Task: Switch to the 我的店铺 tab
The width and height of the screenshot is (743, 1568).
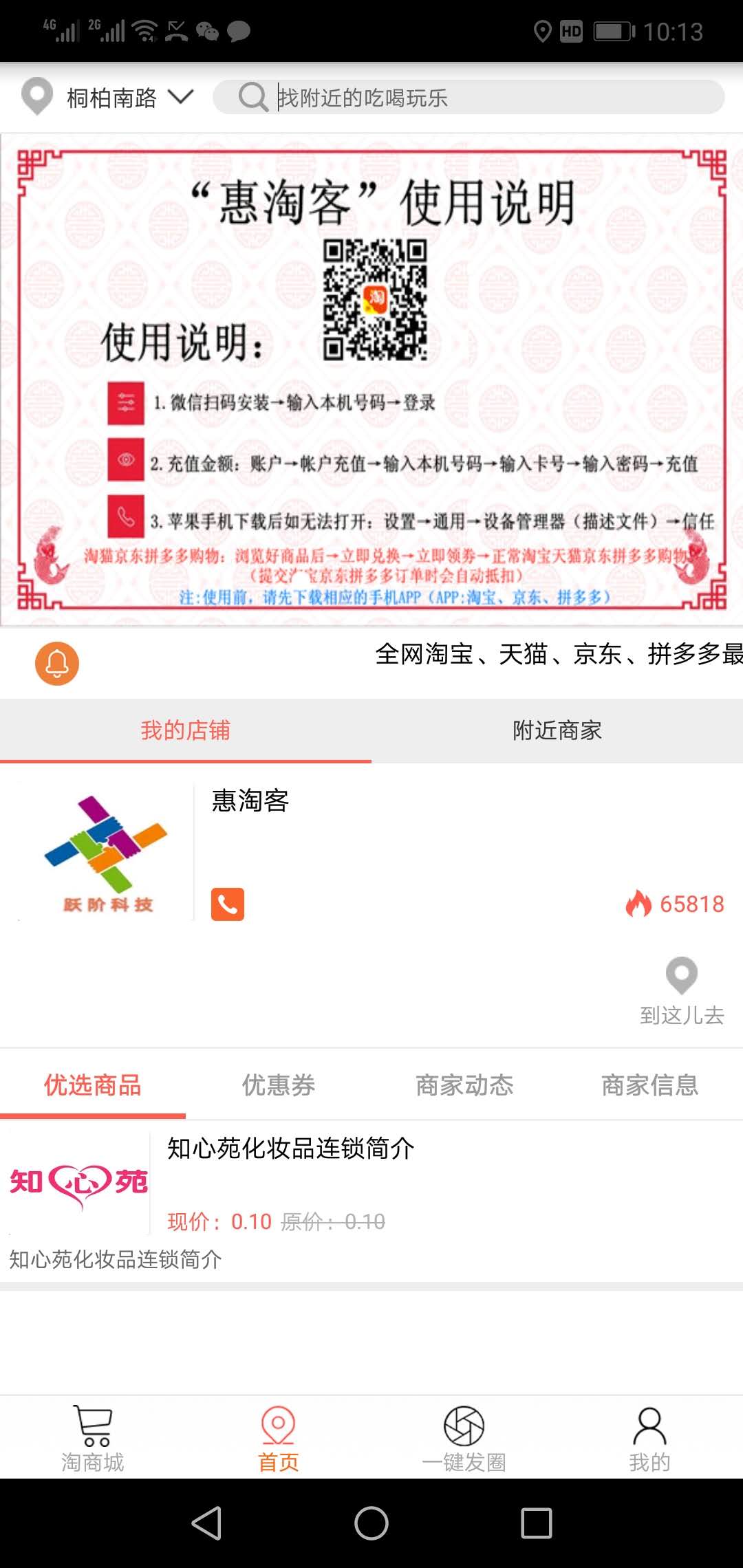Action: pyautogui.click(x=186, y=730)
